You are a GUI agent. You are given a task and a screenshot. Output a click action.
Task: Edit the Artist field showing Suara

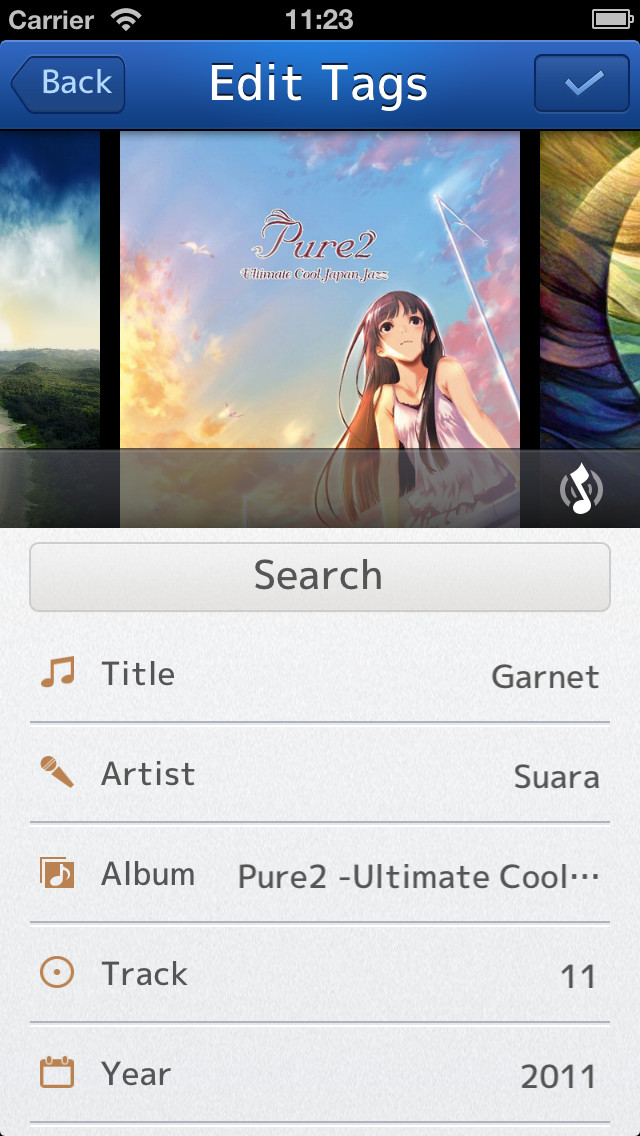pos(320,774)
